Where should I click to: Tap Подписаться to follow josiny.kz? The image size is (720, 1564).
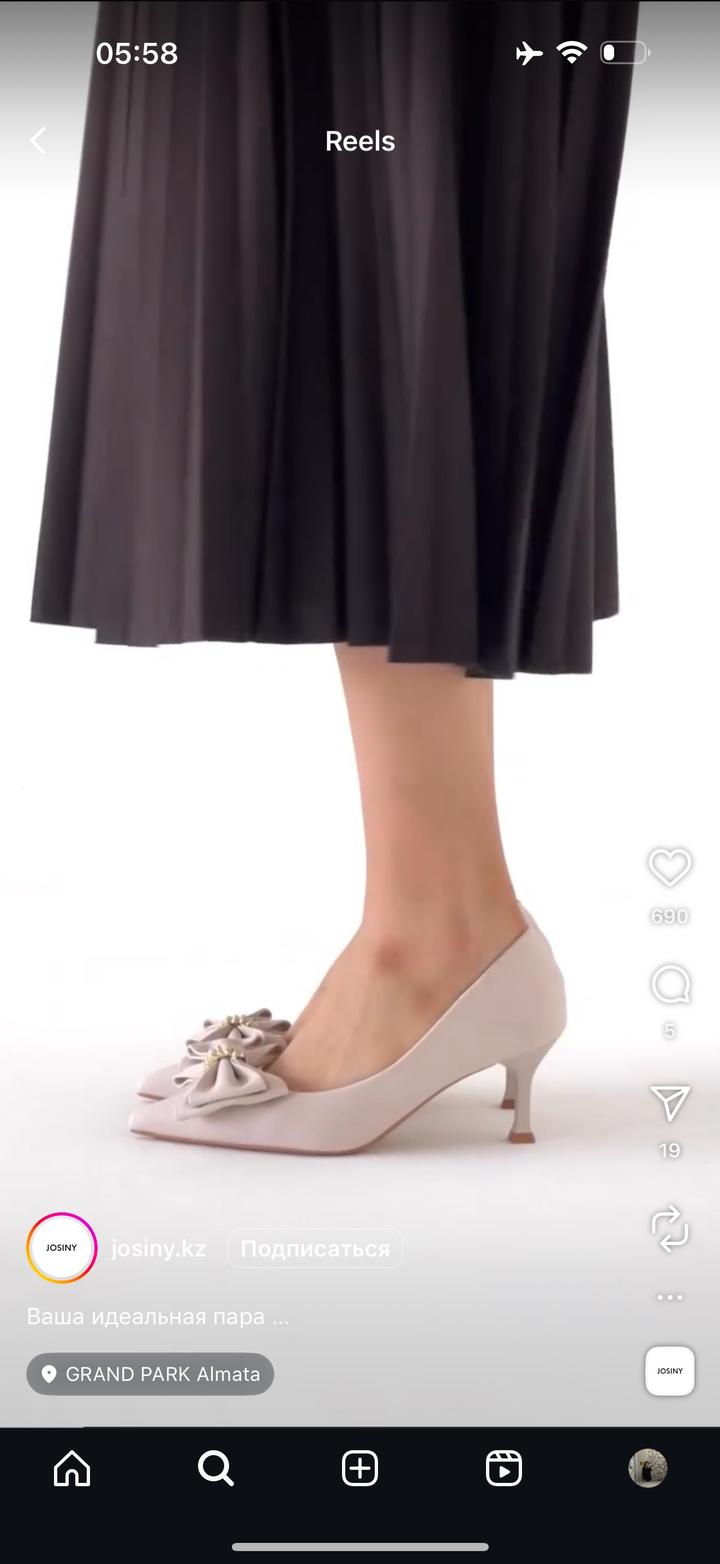point(315,1248)
